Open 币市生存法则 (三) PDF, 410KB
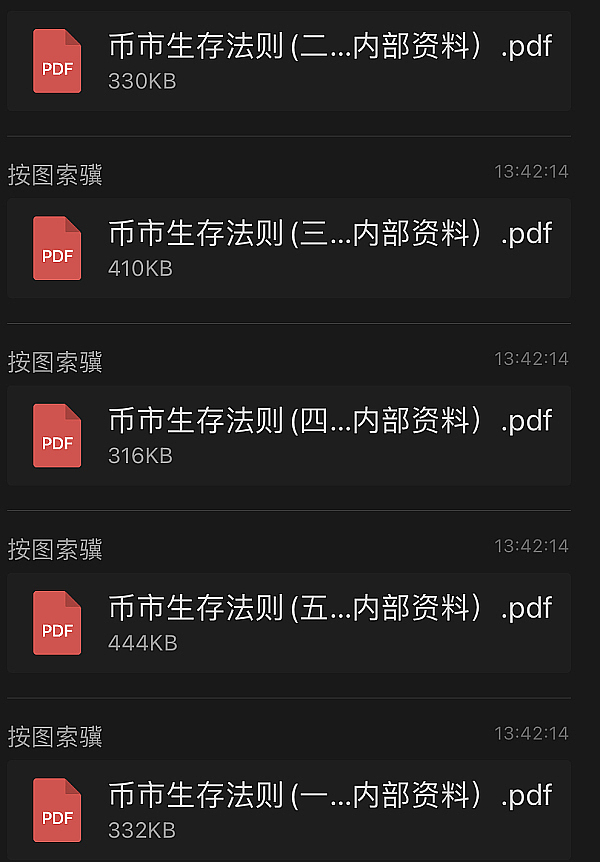The image size is (600, 862). [290, 248]
